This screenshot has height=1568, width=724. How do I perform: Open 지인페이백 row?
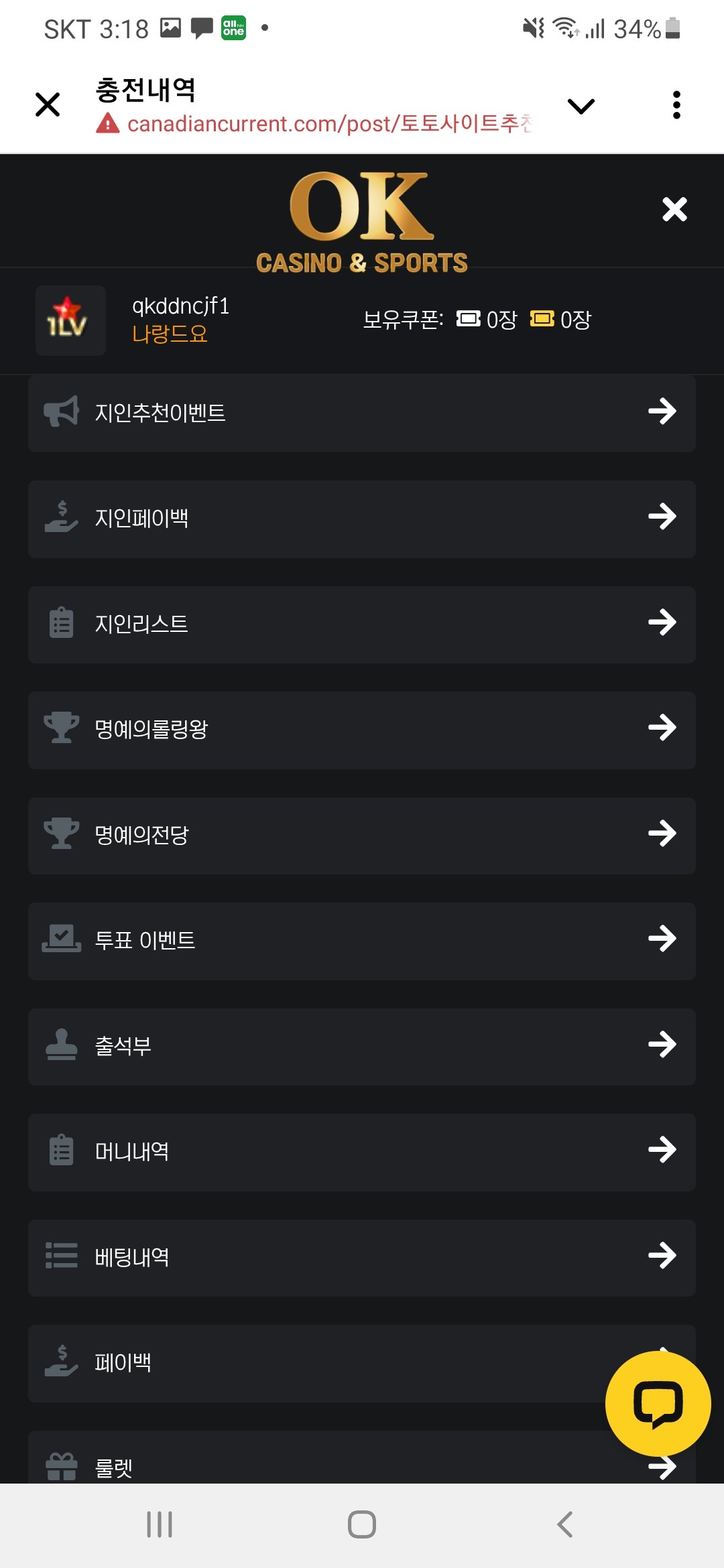pos(362,519)
